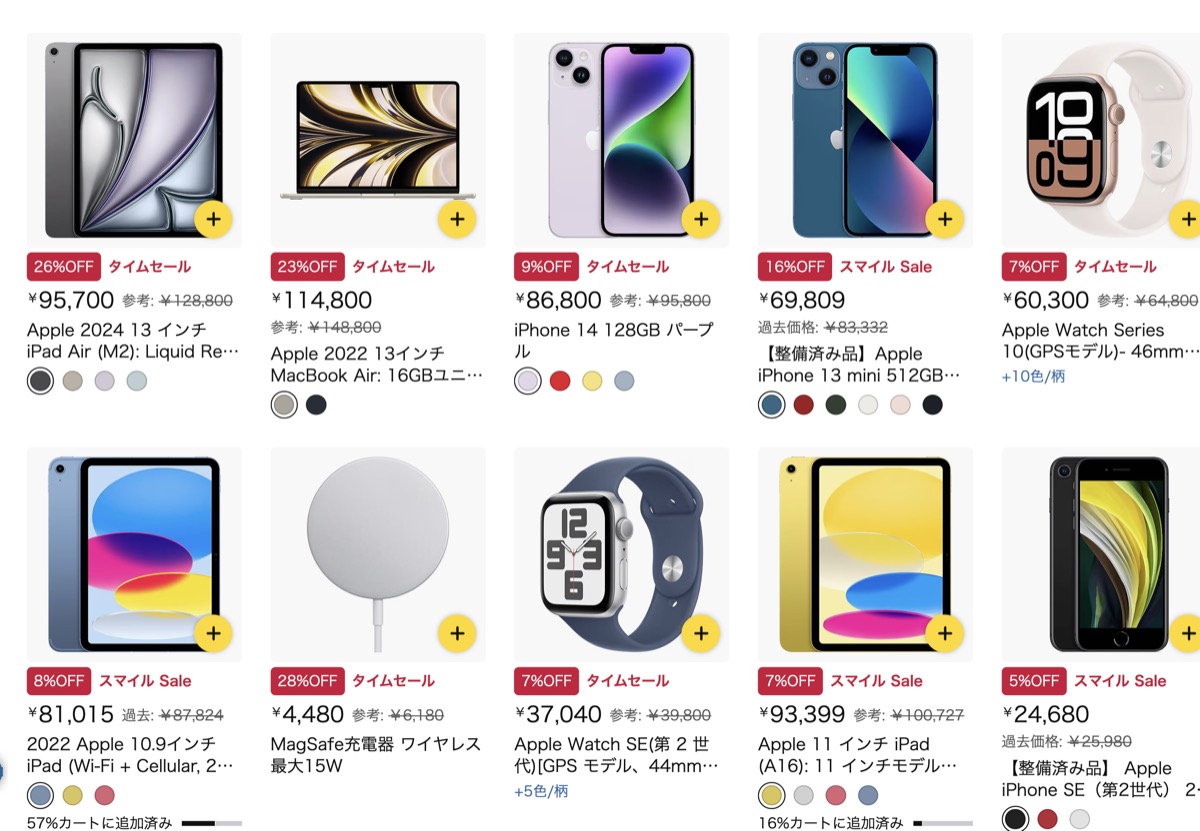Add Apple Watch SE to cart
This screenshot has height=831, width=1200.
[701, 633]
